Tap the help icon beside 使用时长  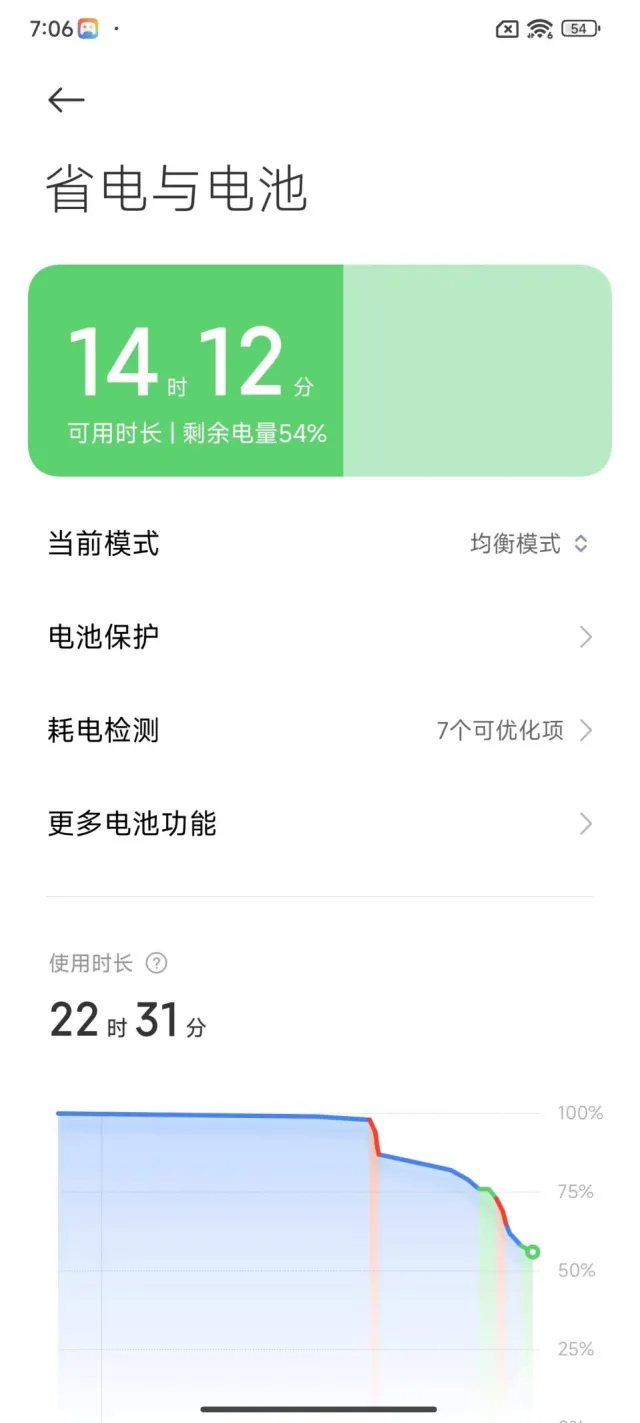pos(156,963)
